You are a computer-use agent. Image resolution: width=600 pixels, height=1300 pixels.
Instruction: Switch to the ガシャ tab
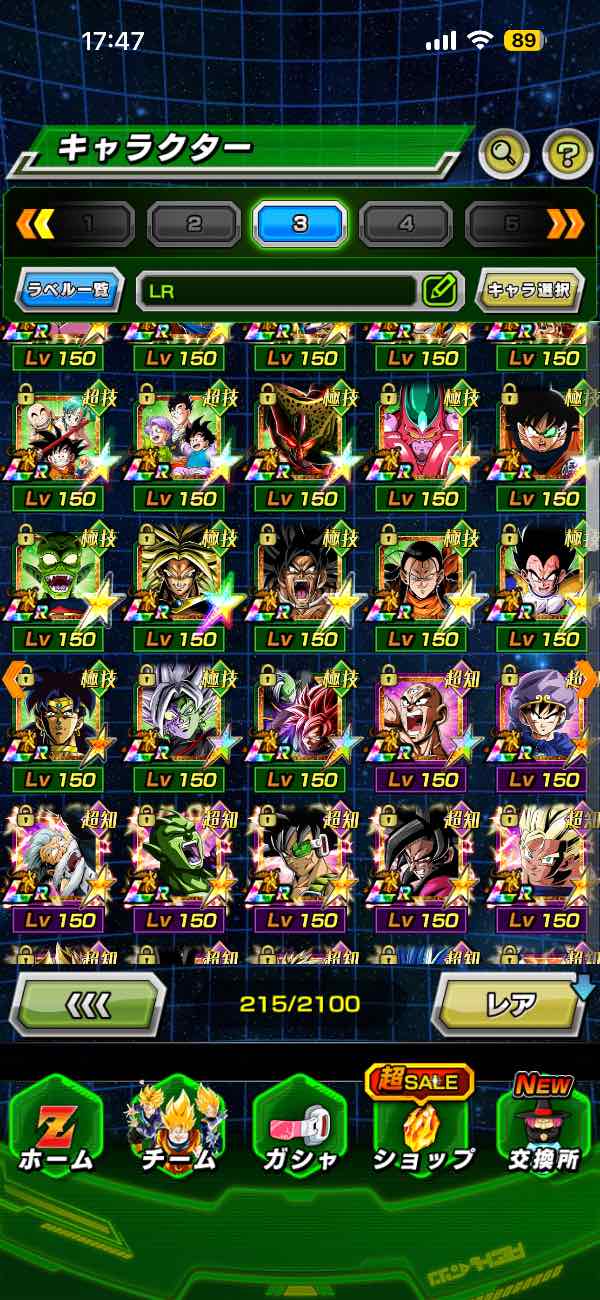click(x=299, y=1128)
